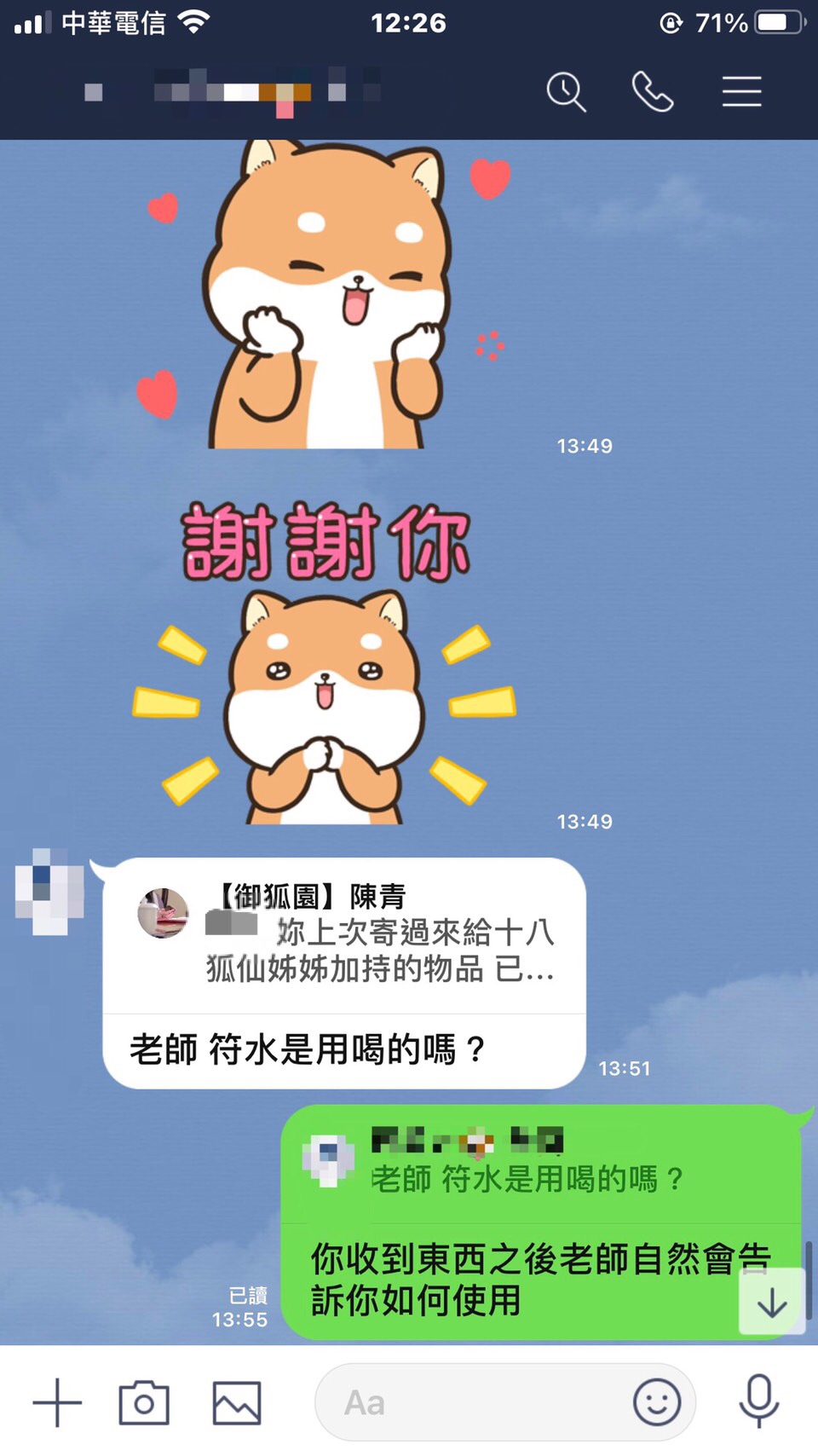Open the camera
Screen dimensions: 818x1456
(144, 1402)
